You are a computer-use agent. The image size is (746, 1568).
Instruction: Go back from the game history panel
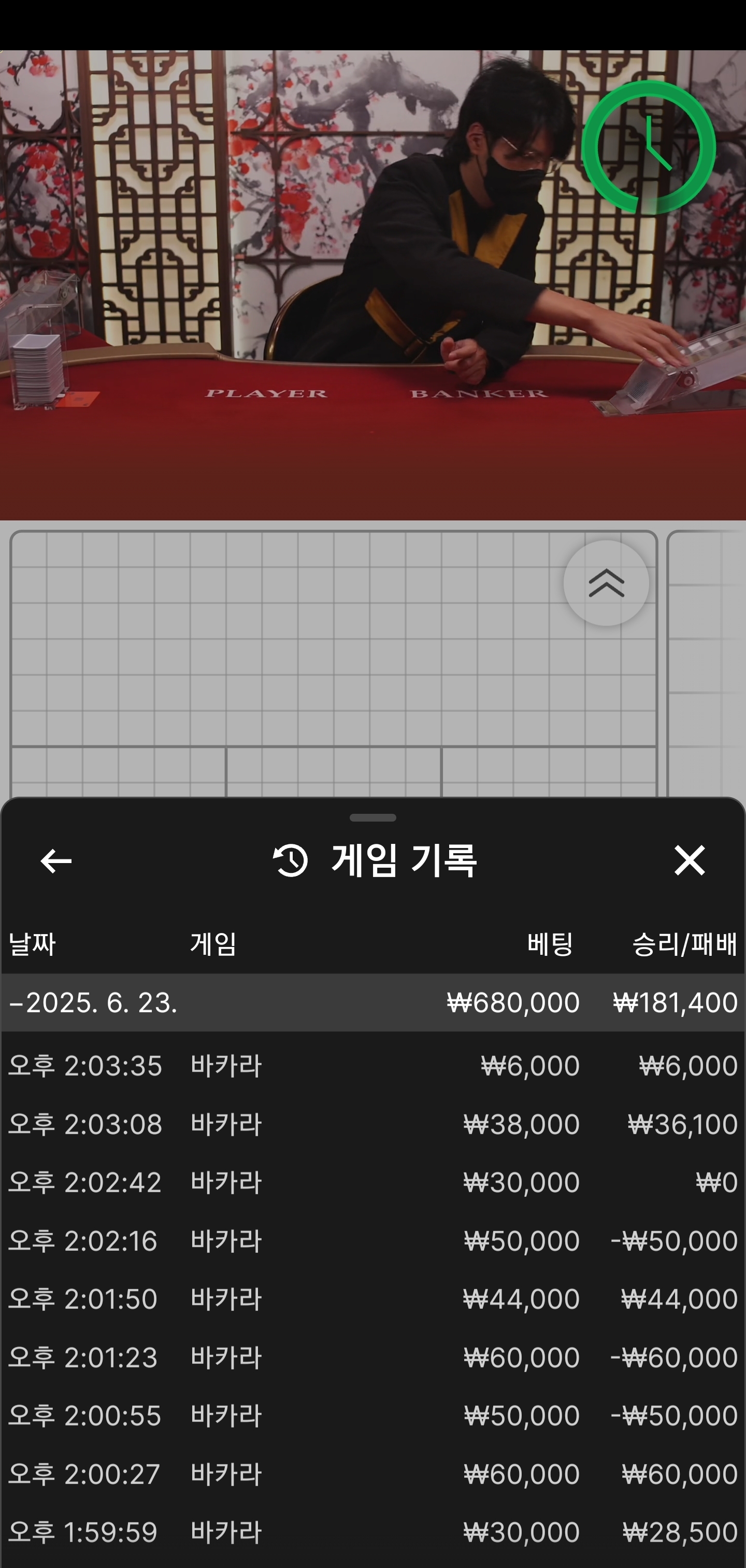coord(56,860)
